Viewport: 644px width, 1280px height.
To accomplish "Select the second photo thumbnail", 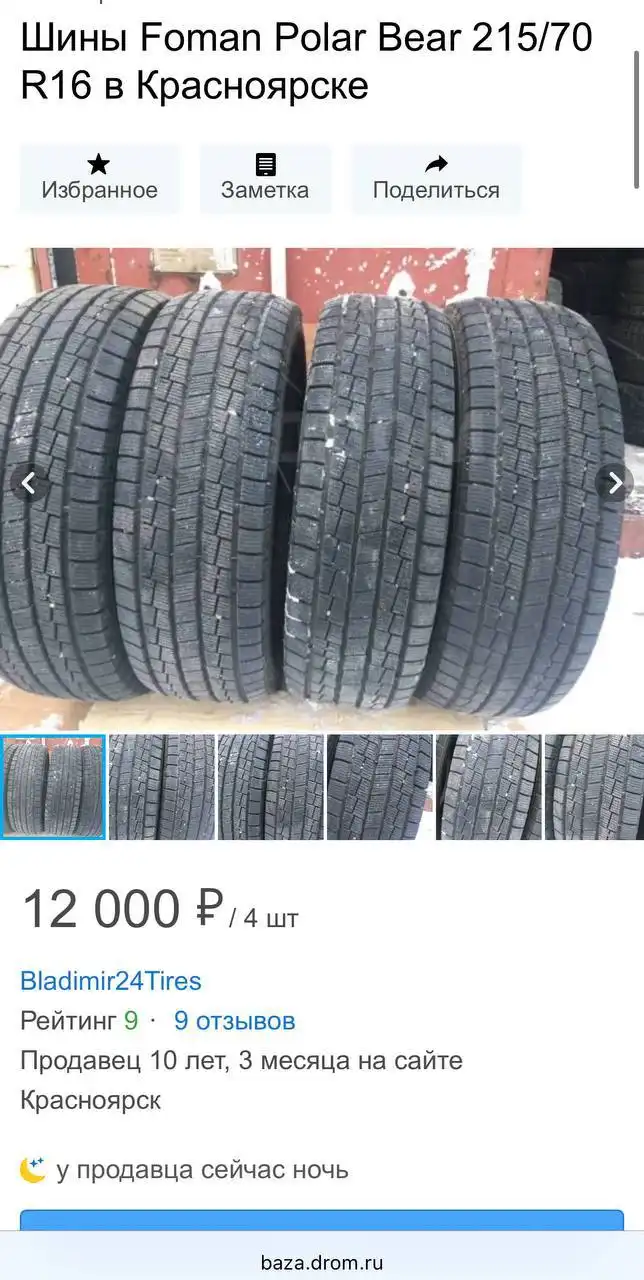I will tap(162, 787).
